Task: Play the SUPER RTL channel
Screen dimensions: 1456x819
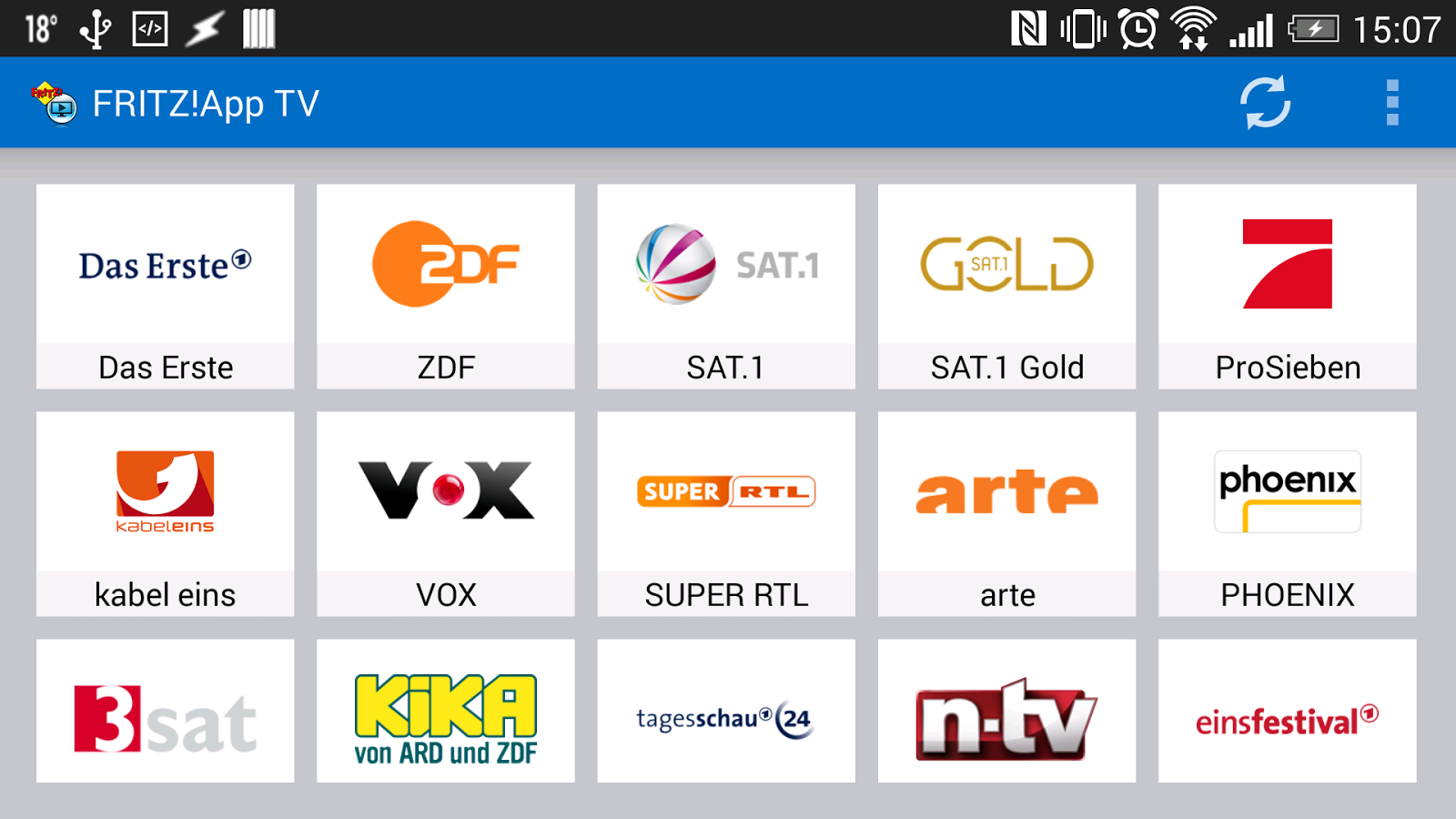Action: (725, 513)
